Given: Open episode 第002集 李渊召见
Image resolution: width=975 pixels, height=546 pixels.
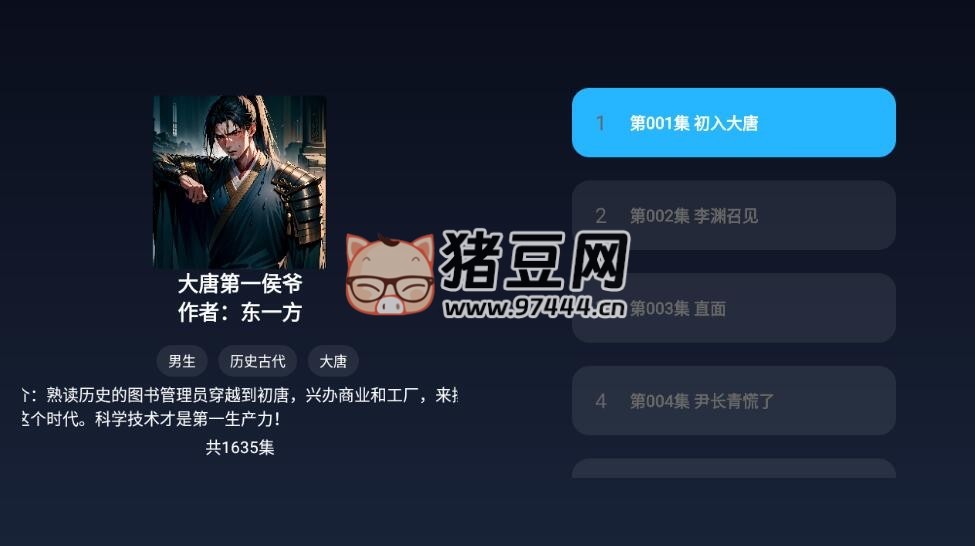Looking at the screenshot, I should click(x=733, y=215).
